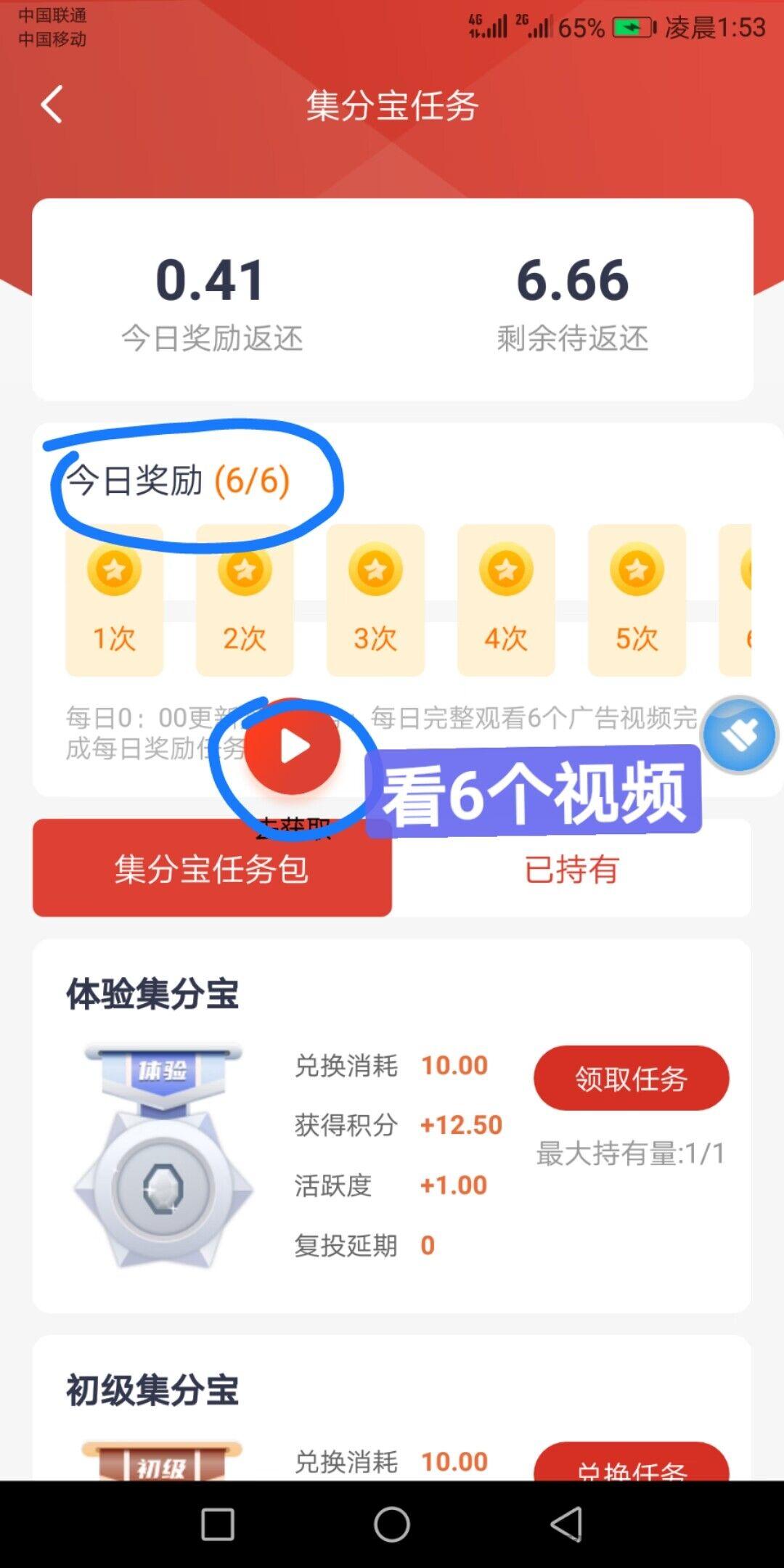The height and width of the screenshot is (1568, 784).
Task: Switch to the 已持有 tab
Action: pyautogui.click(x=571, y=869)
